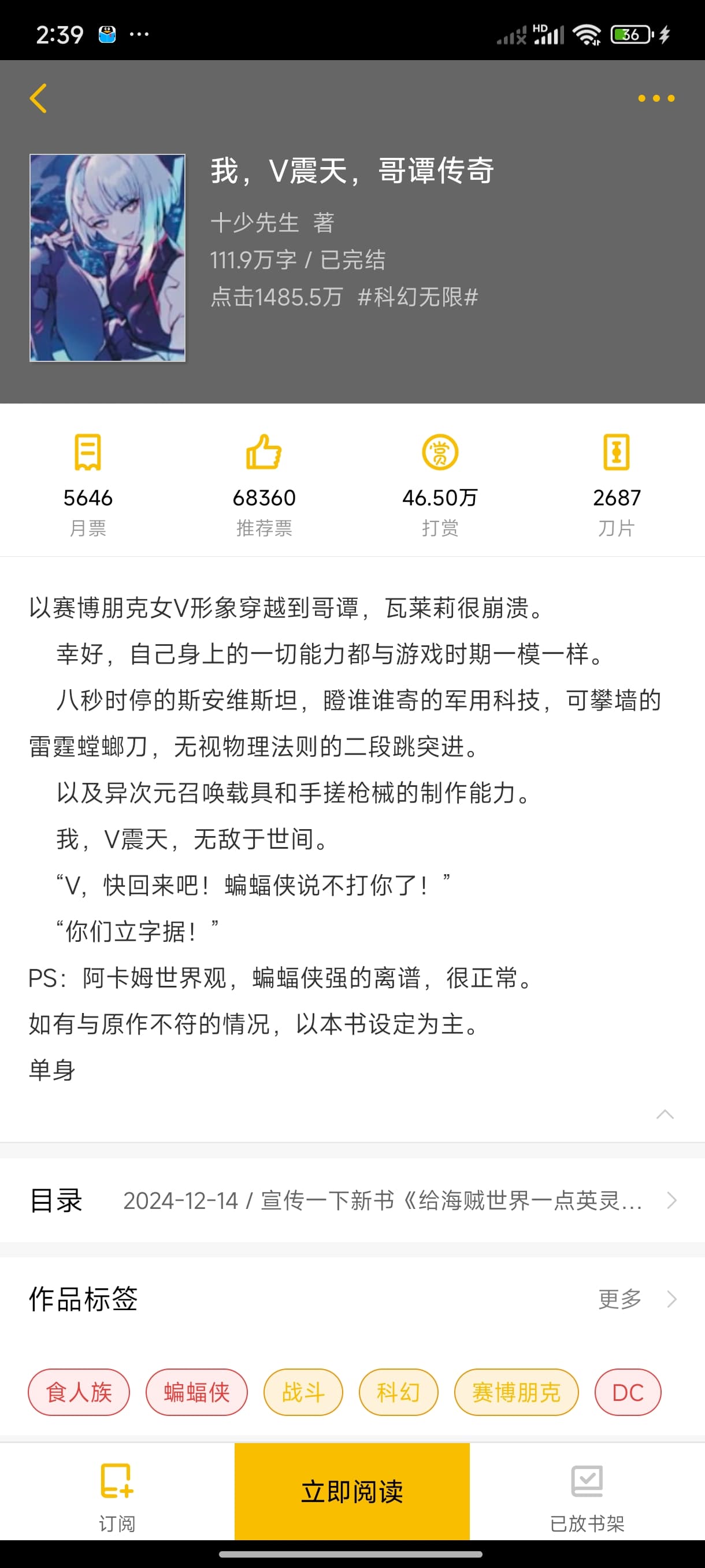The width and height of the screenshot is (705, 1568).
Task: Open the book cover image
Action: 107,257
